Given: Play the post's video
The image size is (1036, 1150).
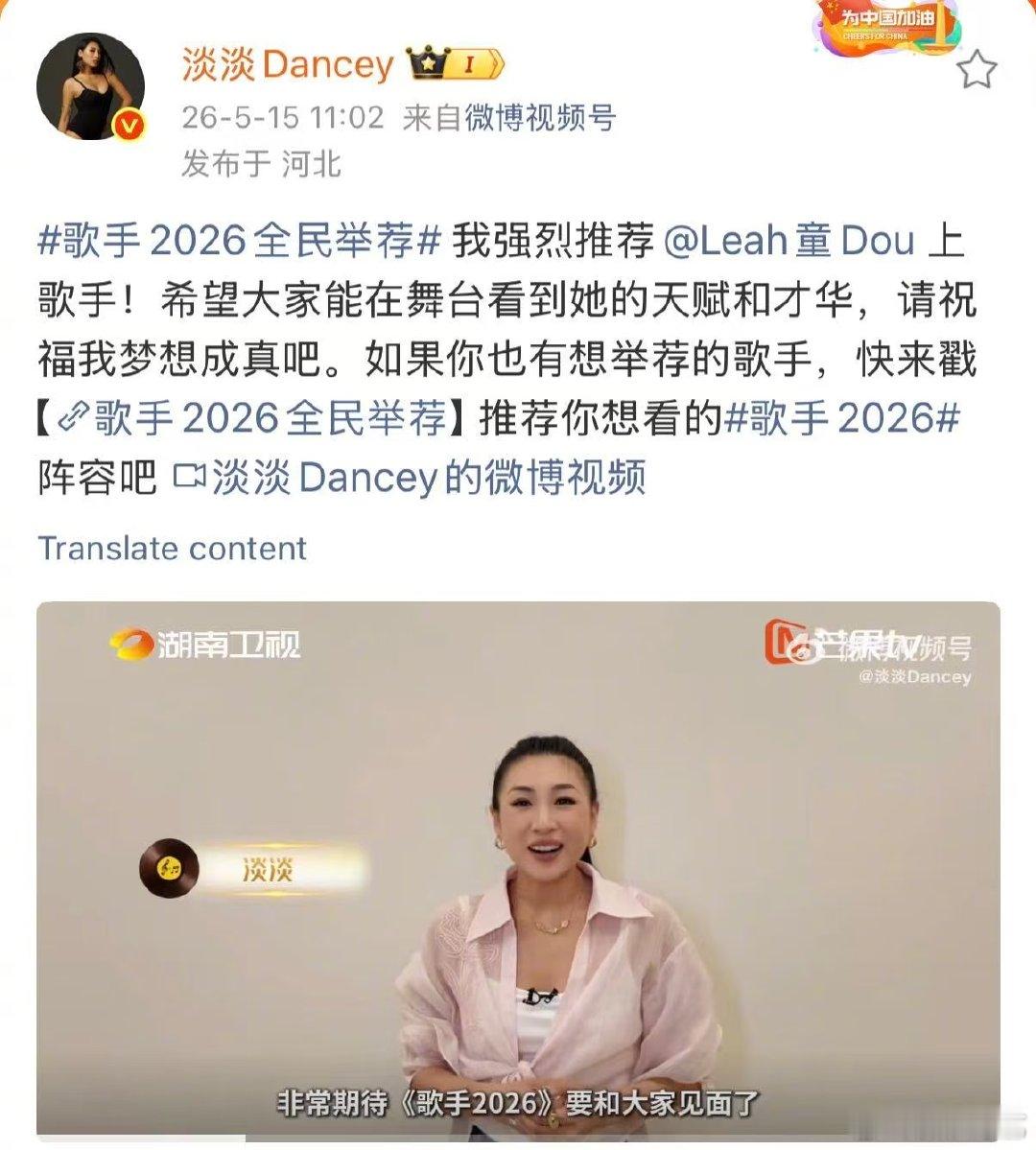Looking at the screenshot, I should pos(518,870).
